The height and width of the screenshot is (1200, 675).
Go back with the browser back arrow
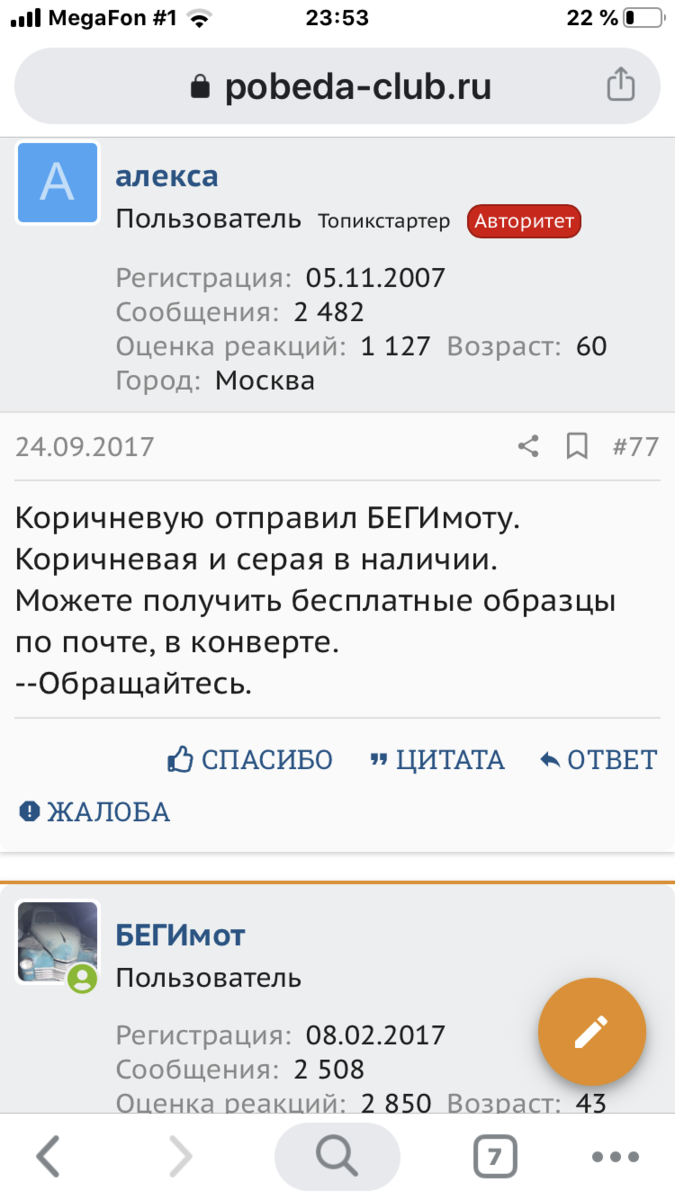[48, 1157]
